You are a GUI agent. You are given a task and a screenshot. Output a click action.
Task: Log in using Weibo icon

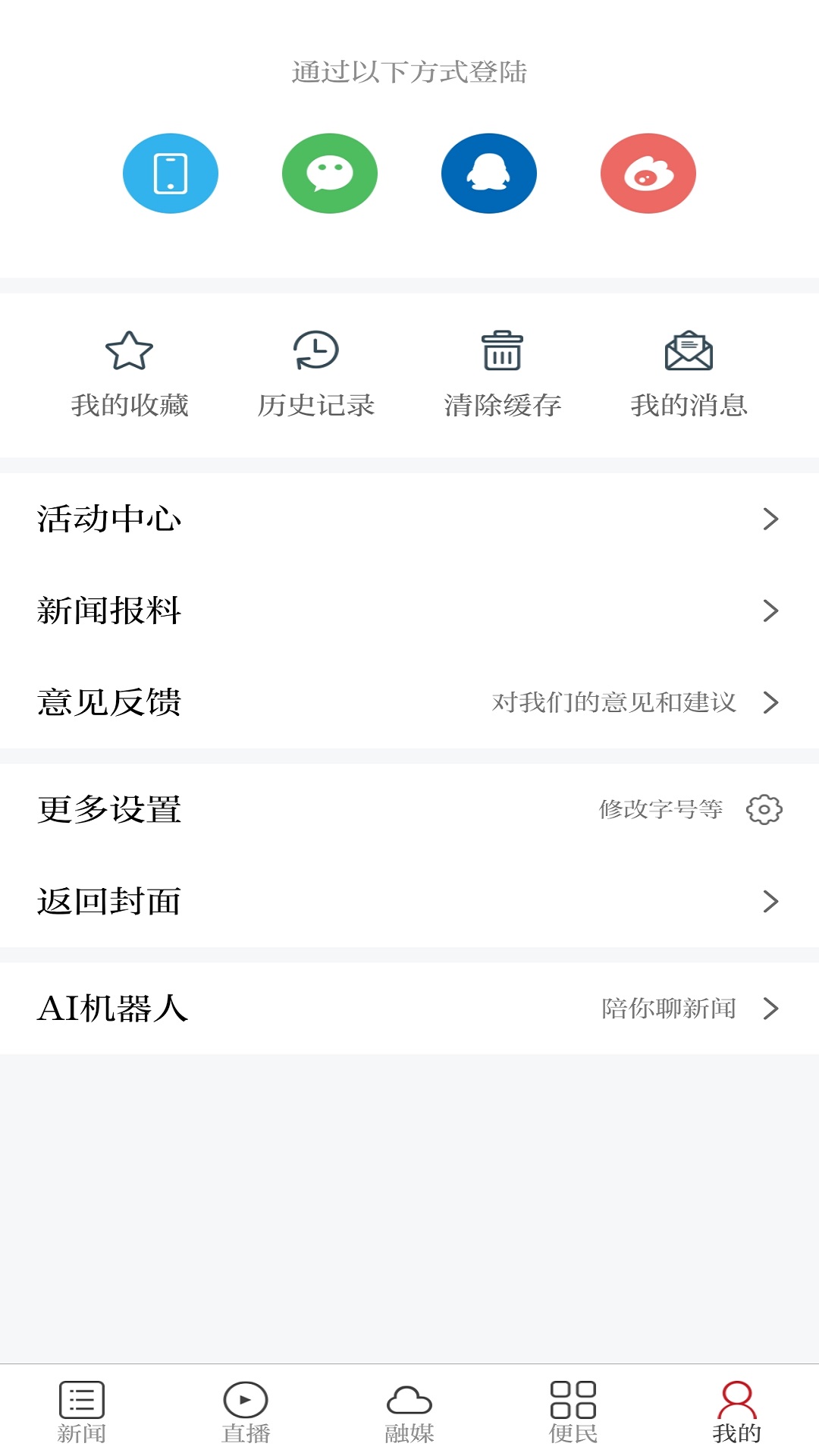point(648,173)
